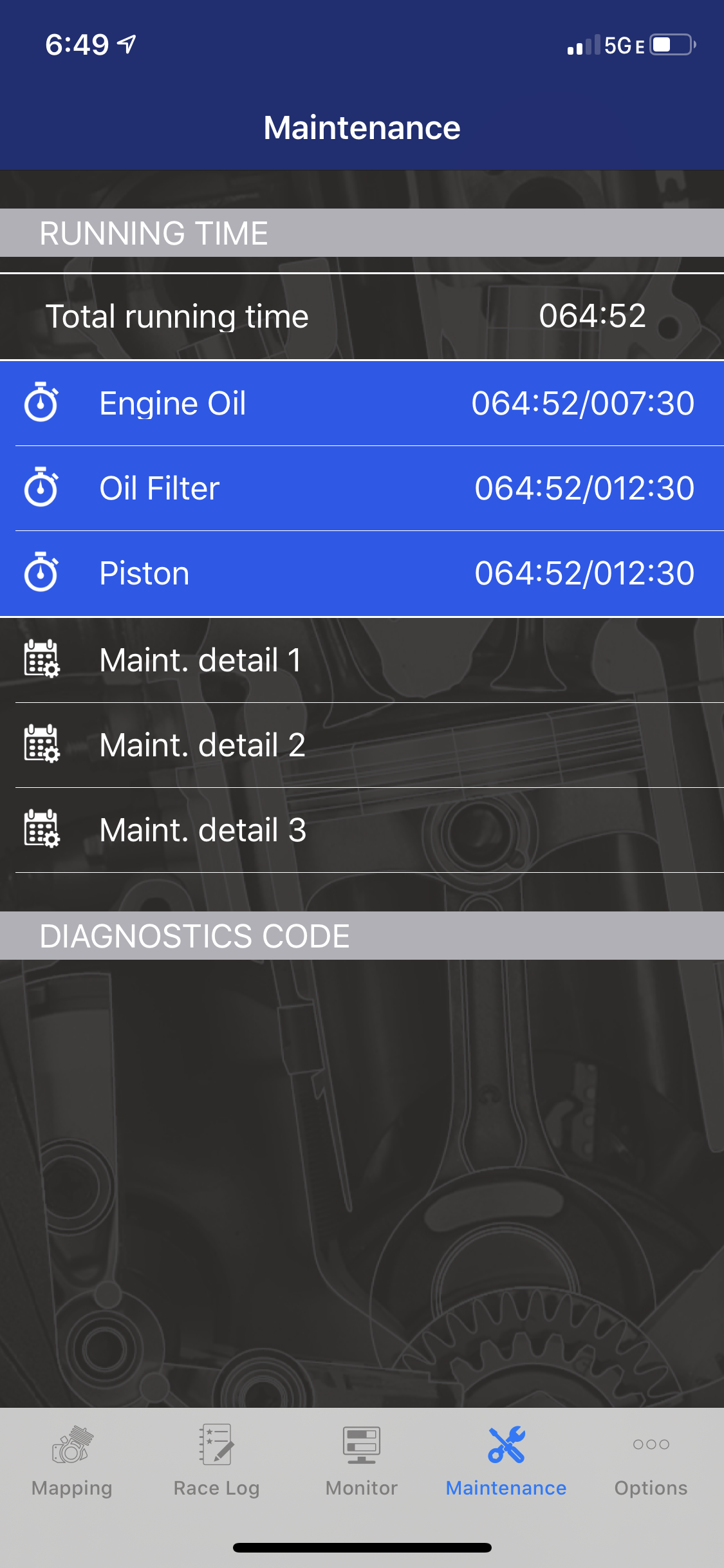View Maint. detail 3
This screenshot has height=1568, width=724.
pyautogui.click(x=362, y=830)
